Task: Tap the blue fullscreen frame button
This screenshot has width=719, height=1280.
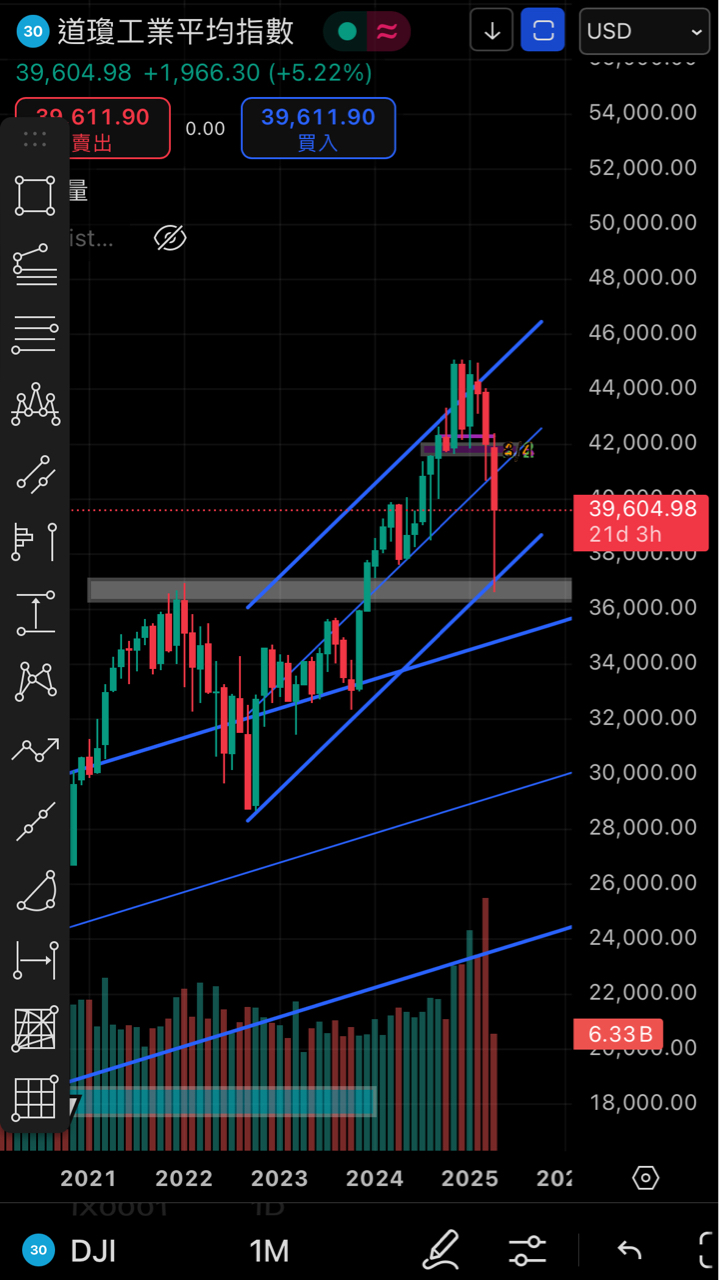Action: click(x=543, y=31)
